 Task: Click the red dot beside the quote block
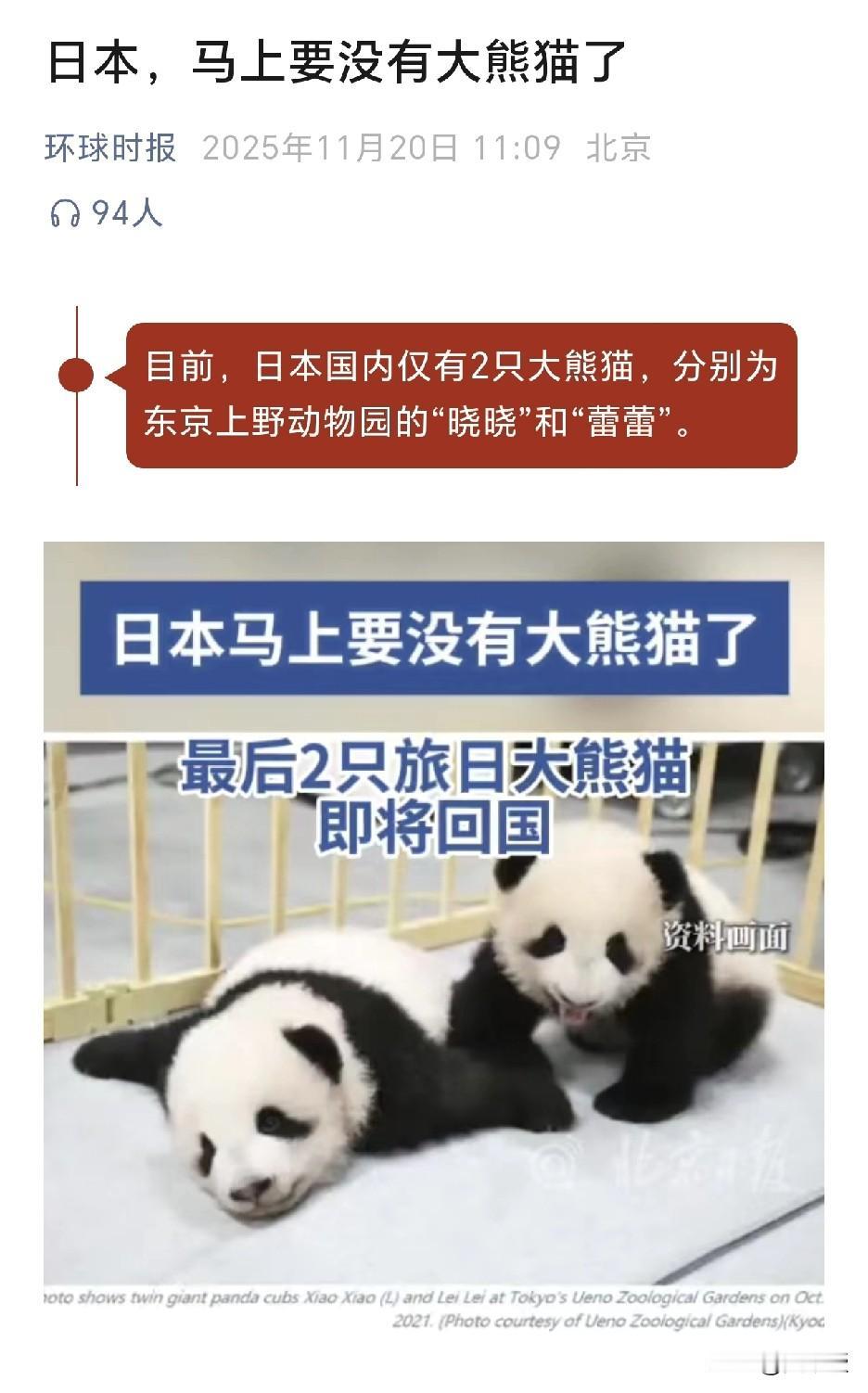[x=74, y=373]
